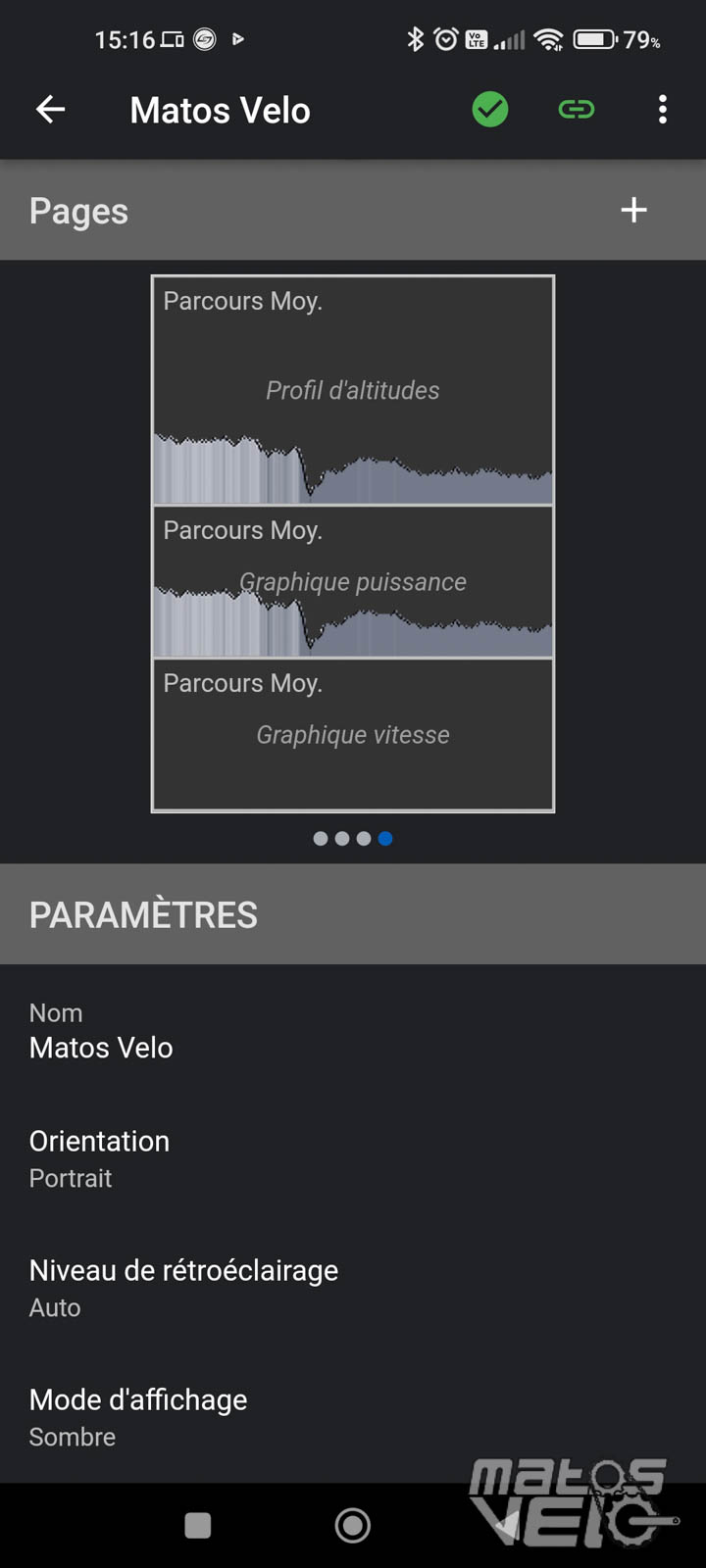Open the three-dot overflow menu

pos(663,110)
